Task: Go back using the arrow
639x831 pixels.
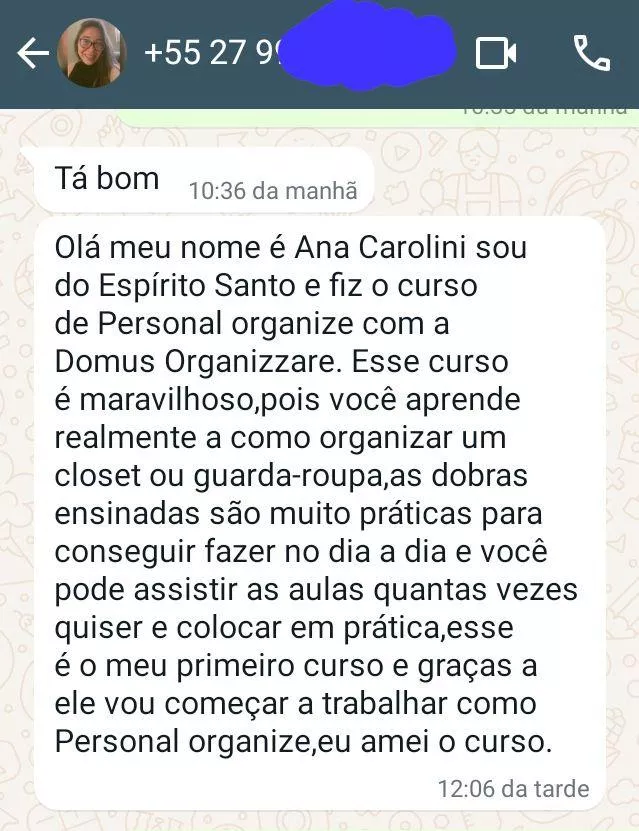Action: (x=32, y=54)
